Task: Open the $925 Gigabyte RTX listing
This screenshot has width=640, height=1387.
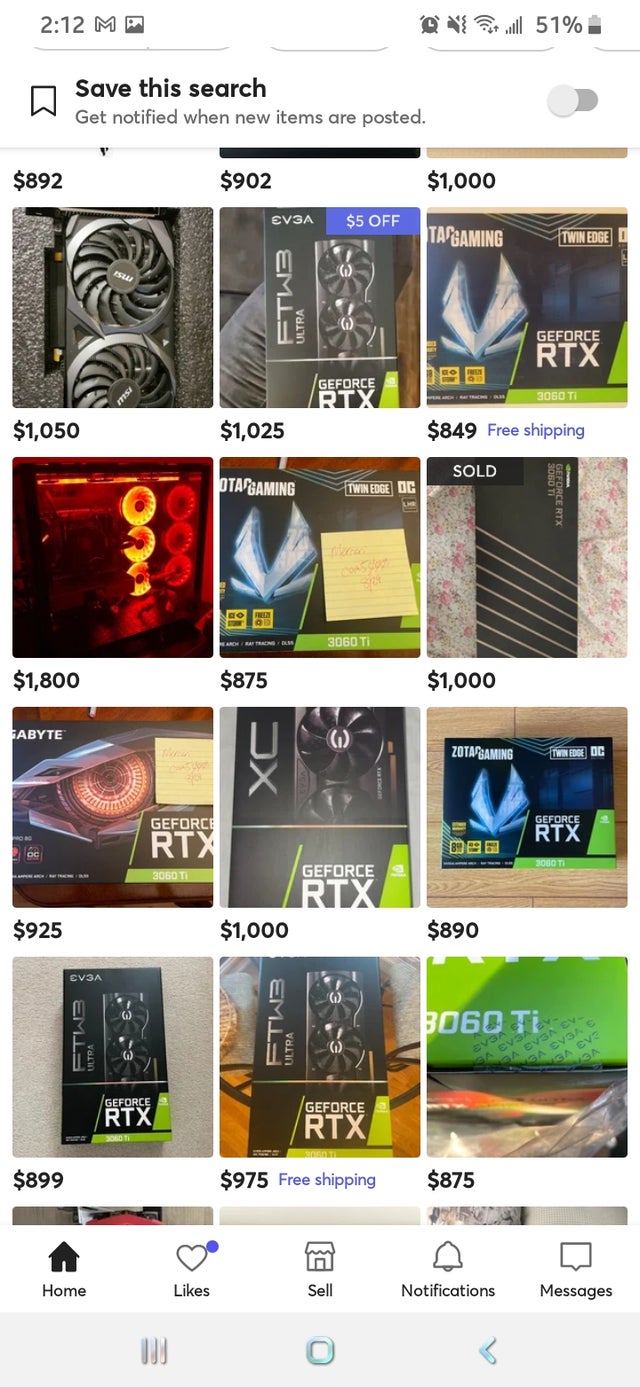Action: 113,807
